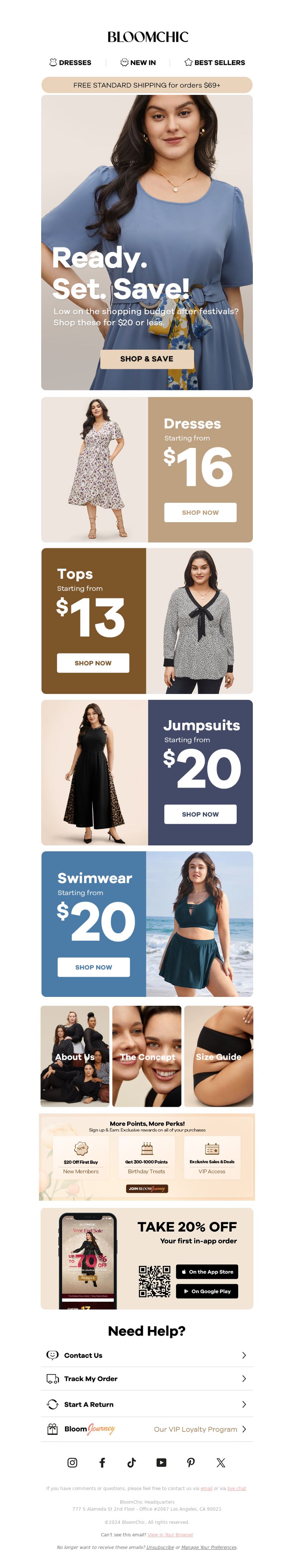Viewport: 294px width, 1568px height.
Task: Shop now for Jumpsuits from $20
Action: (x=200, y=814)
